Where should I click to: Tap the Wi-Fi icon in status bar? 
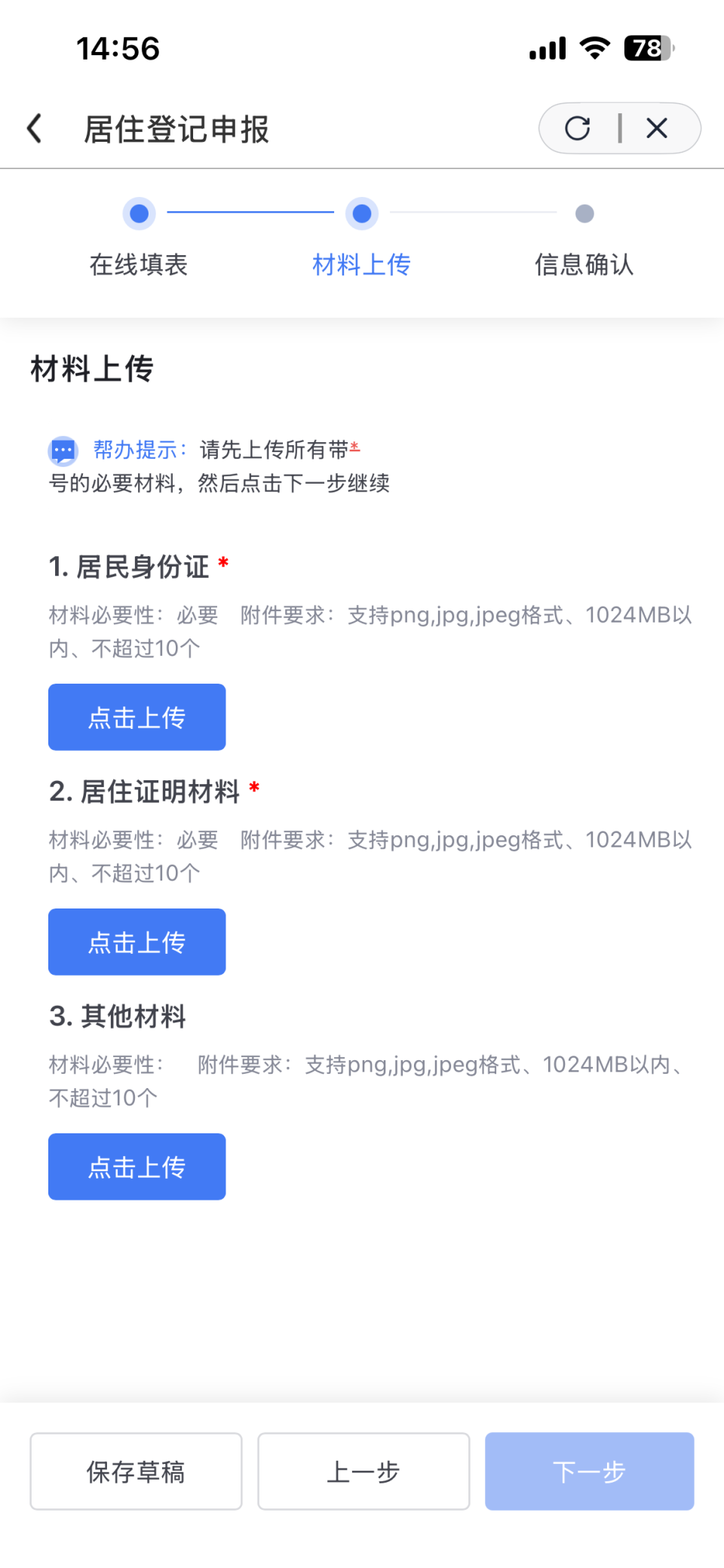pyautogui.click(x=595, y=48)
